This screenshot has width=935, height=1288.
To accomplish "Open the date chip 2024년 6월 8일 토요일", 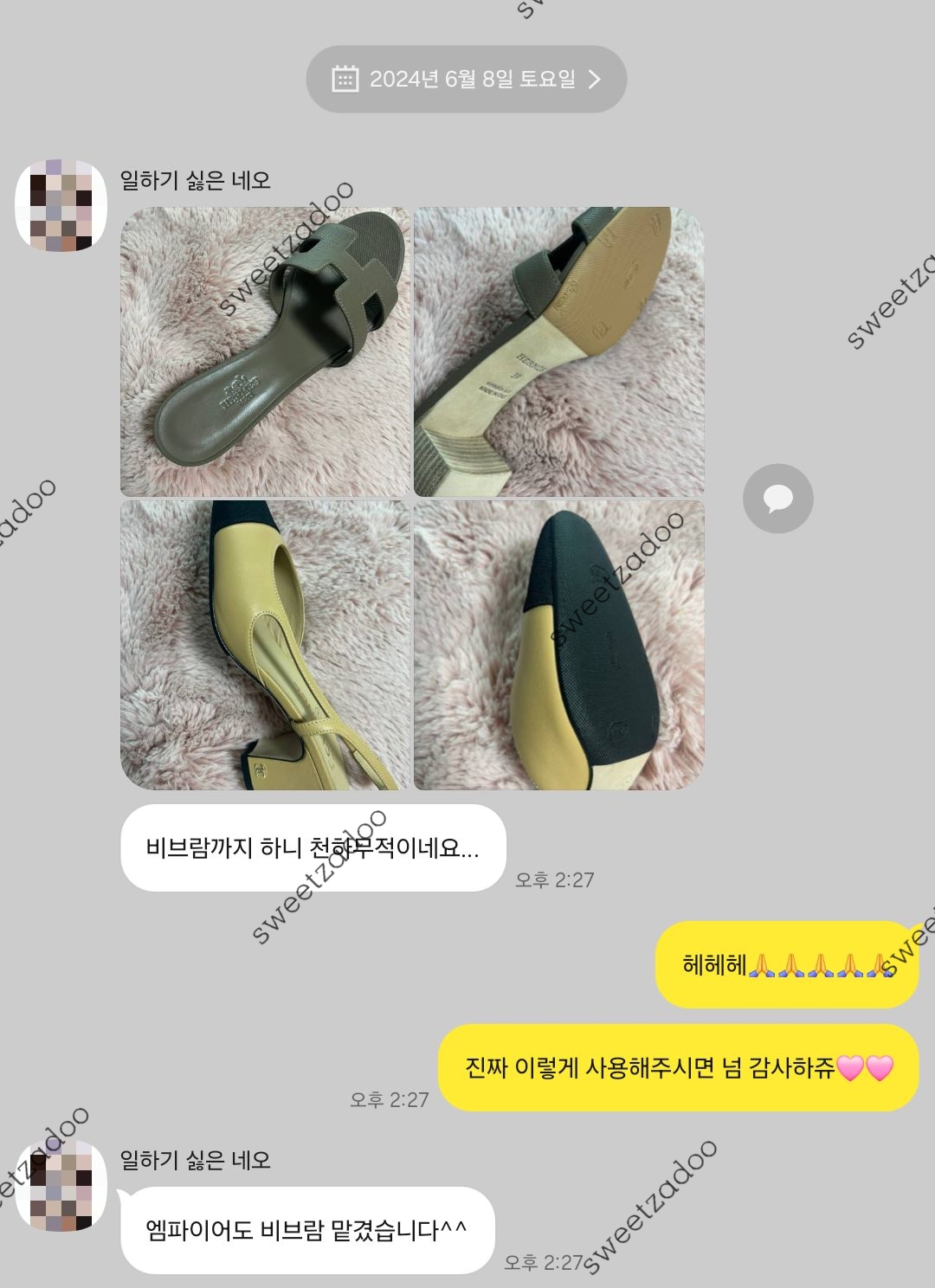I will pos(466,79).
